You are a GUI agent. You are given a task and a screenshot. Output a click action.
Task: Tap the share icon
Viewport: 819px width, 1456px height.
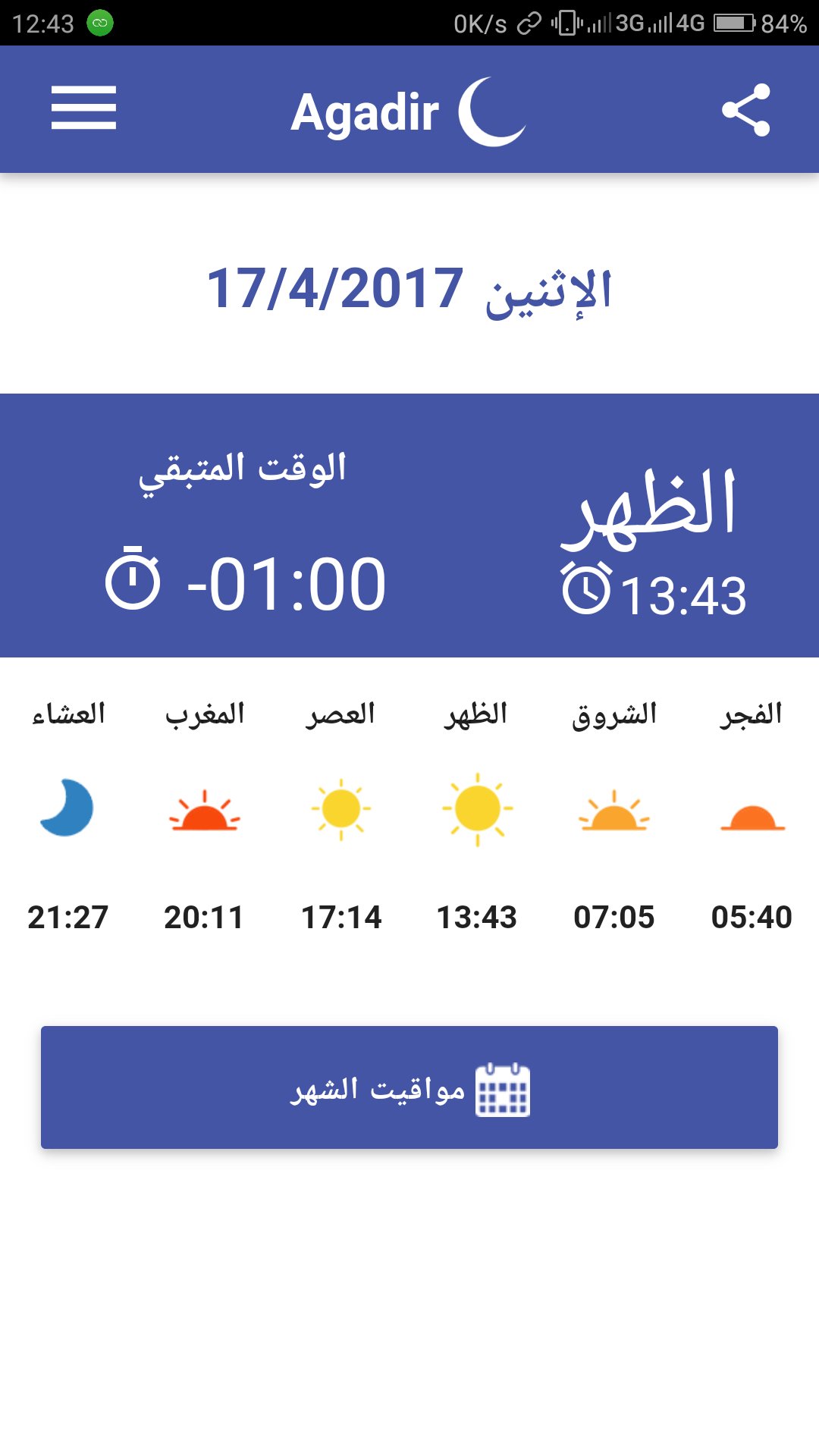coord(746,110)
